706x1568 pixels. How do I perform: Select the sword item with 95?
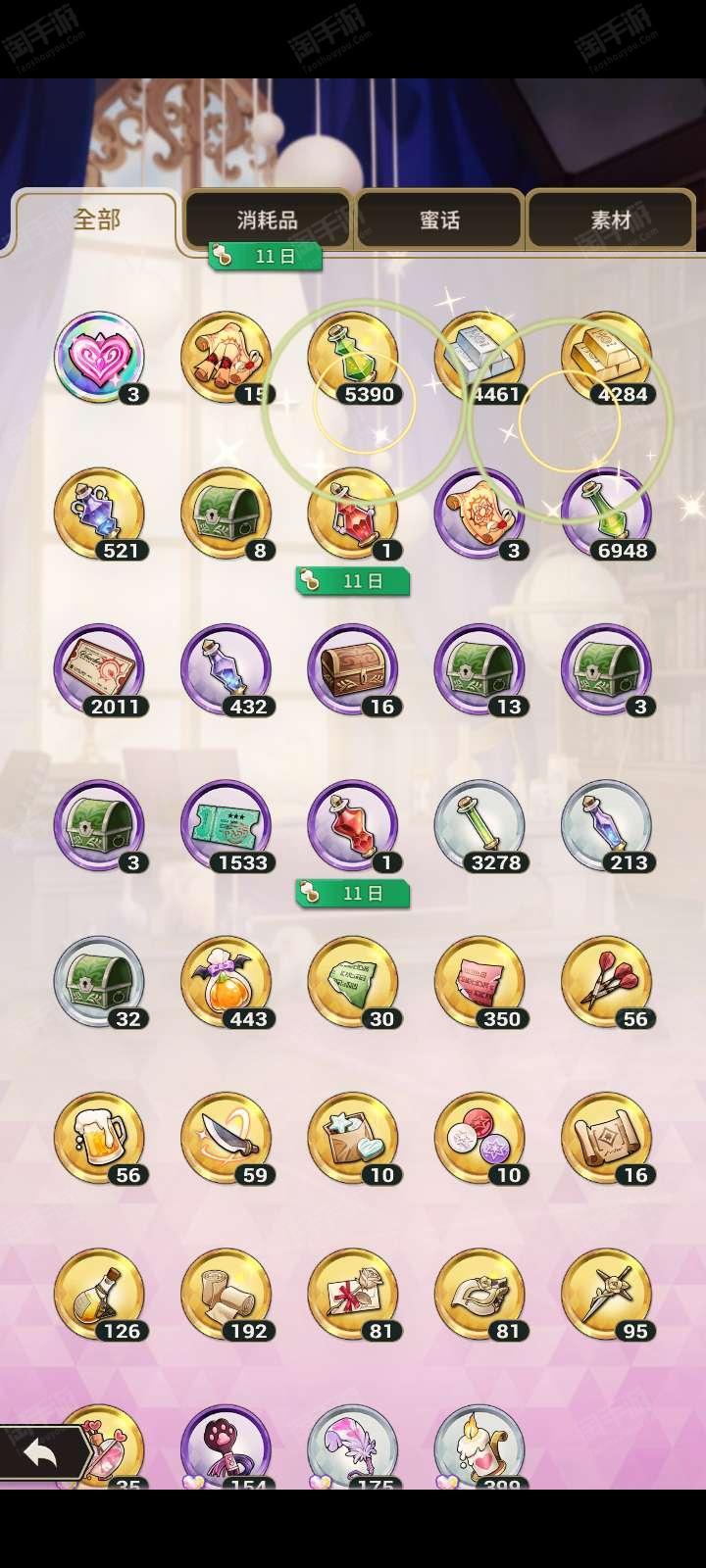click(x=606, y=1293)
